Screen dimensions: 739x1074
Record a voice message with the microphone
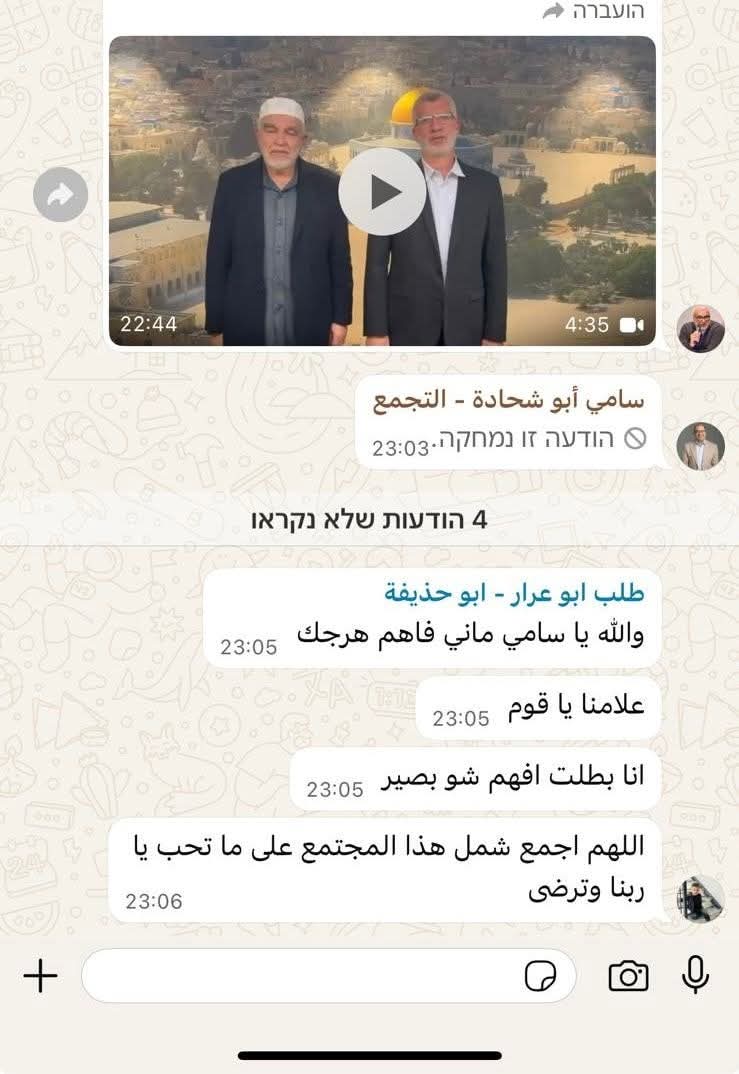pyautogui.click(x=696, y=975)
